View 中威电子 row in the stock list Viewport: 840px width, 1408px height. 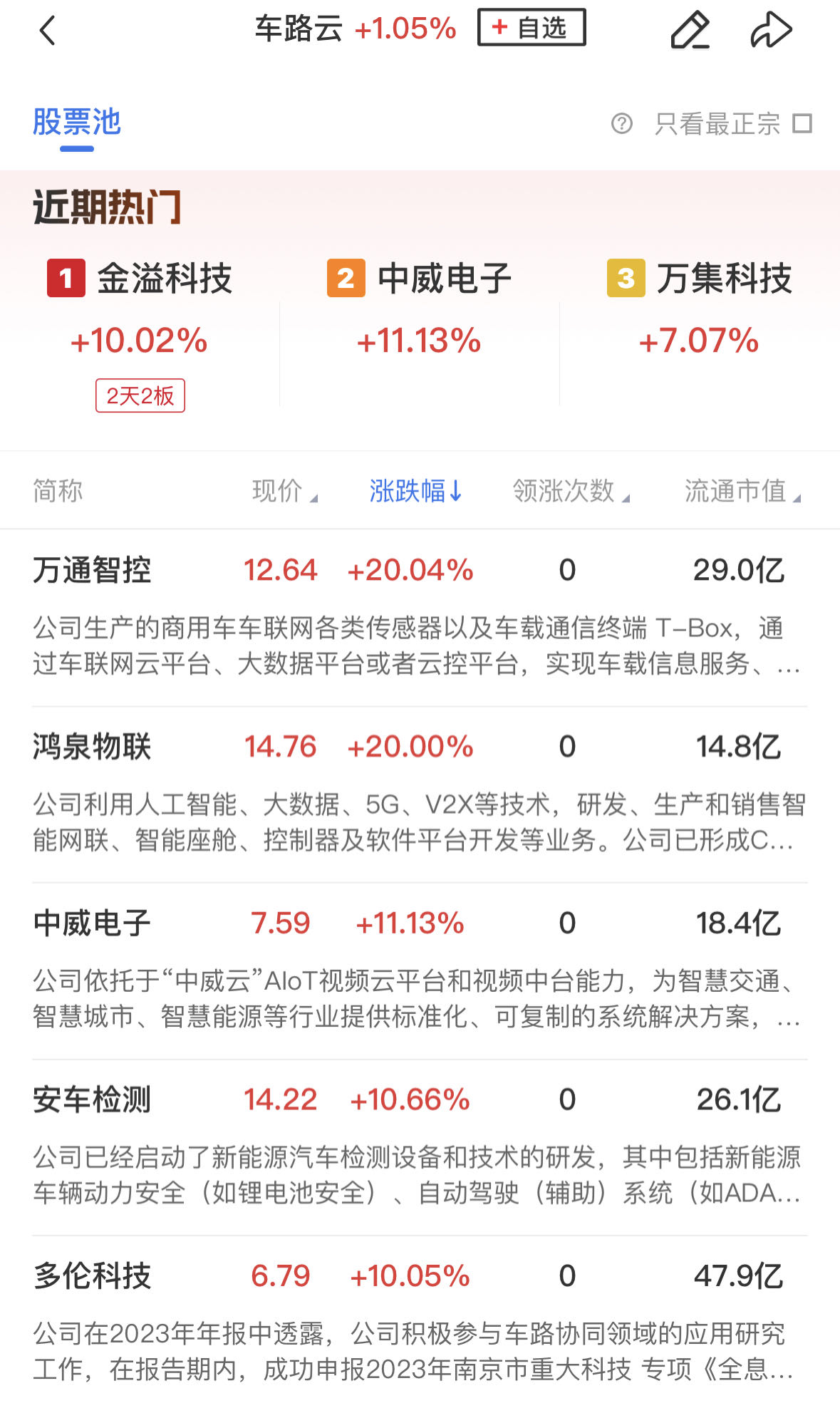pyautogui.click(x=92, y=923)
